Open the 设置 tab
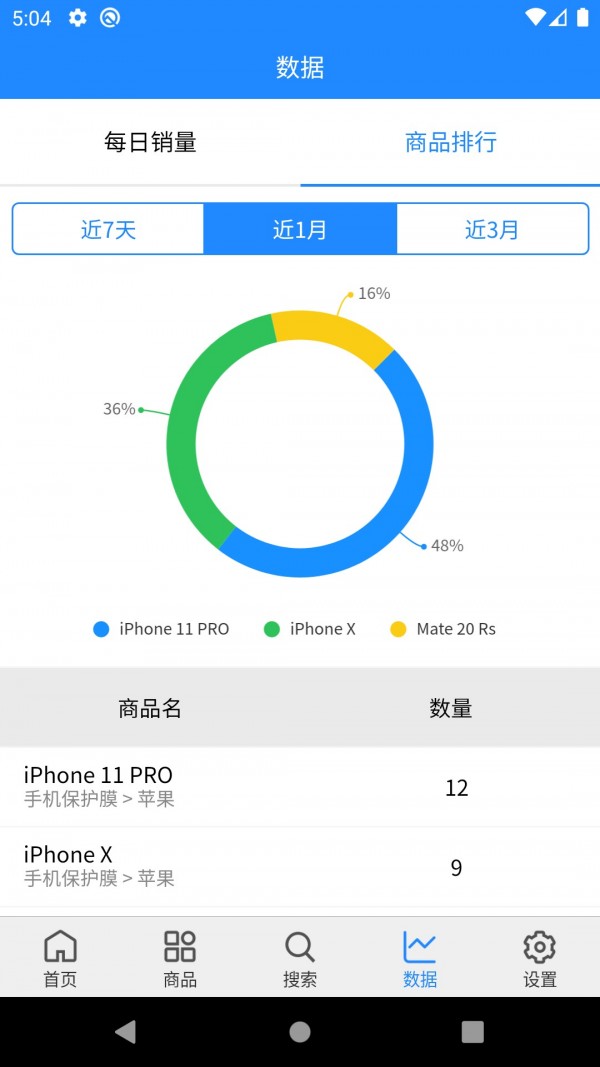The image size is (600, 1067). (540, 958)
